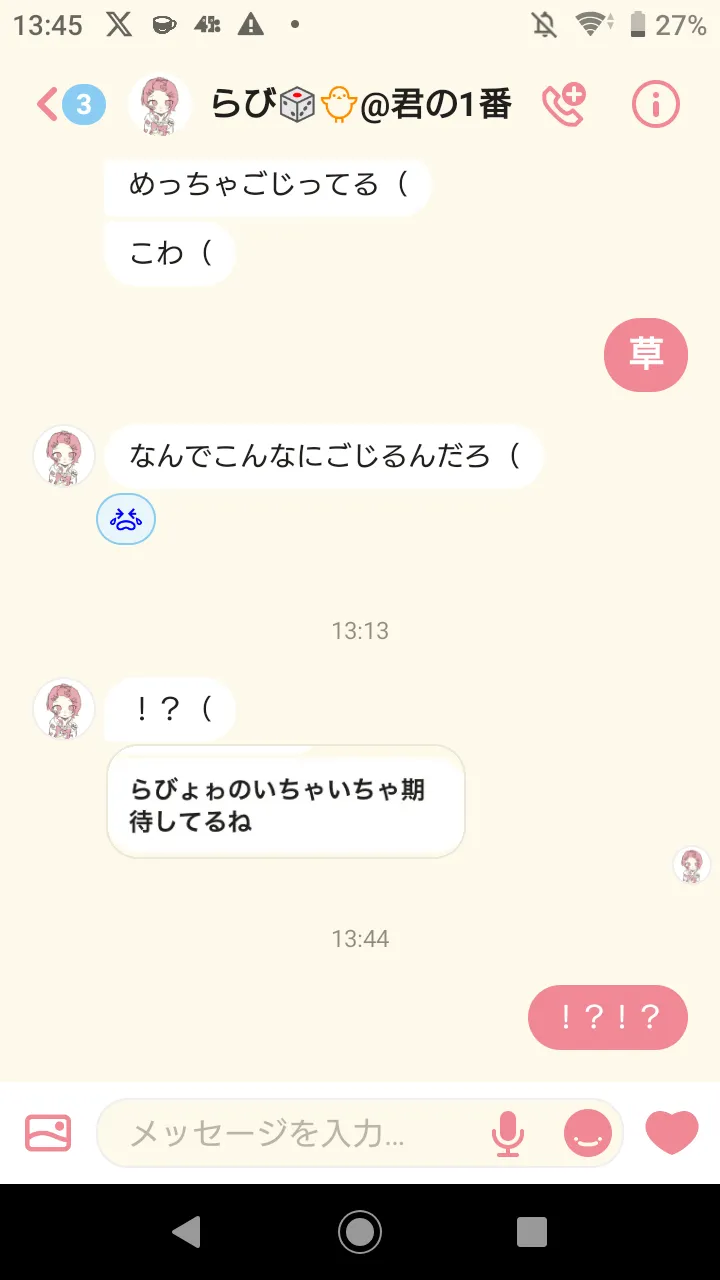Open the quoted message らびょゎのいちゃいちゃ期待してるね
This screenshot has height=1280, width=720.
[x=286, y=802]
